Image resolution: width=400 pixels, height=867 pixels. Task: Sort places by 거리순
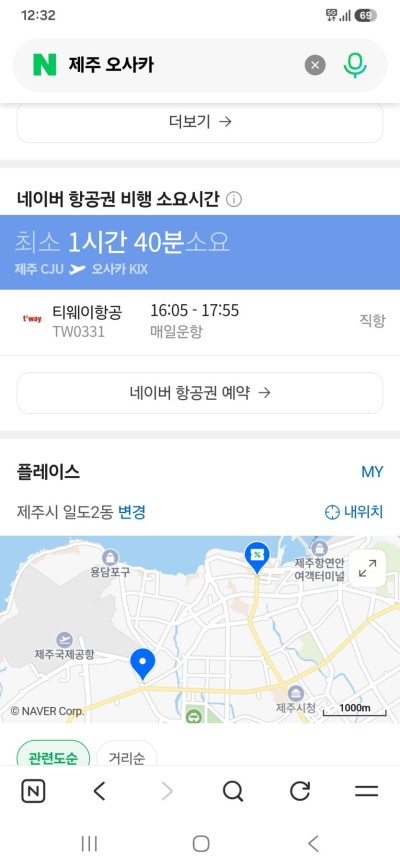click(127, 756)
